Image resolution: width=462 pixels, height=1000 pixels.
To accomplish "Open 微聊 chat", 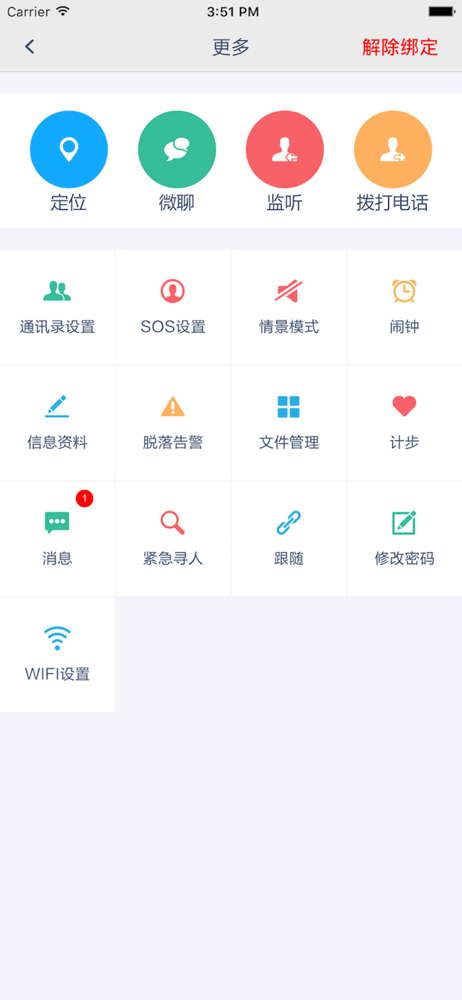I will (177, 162).
